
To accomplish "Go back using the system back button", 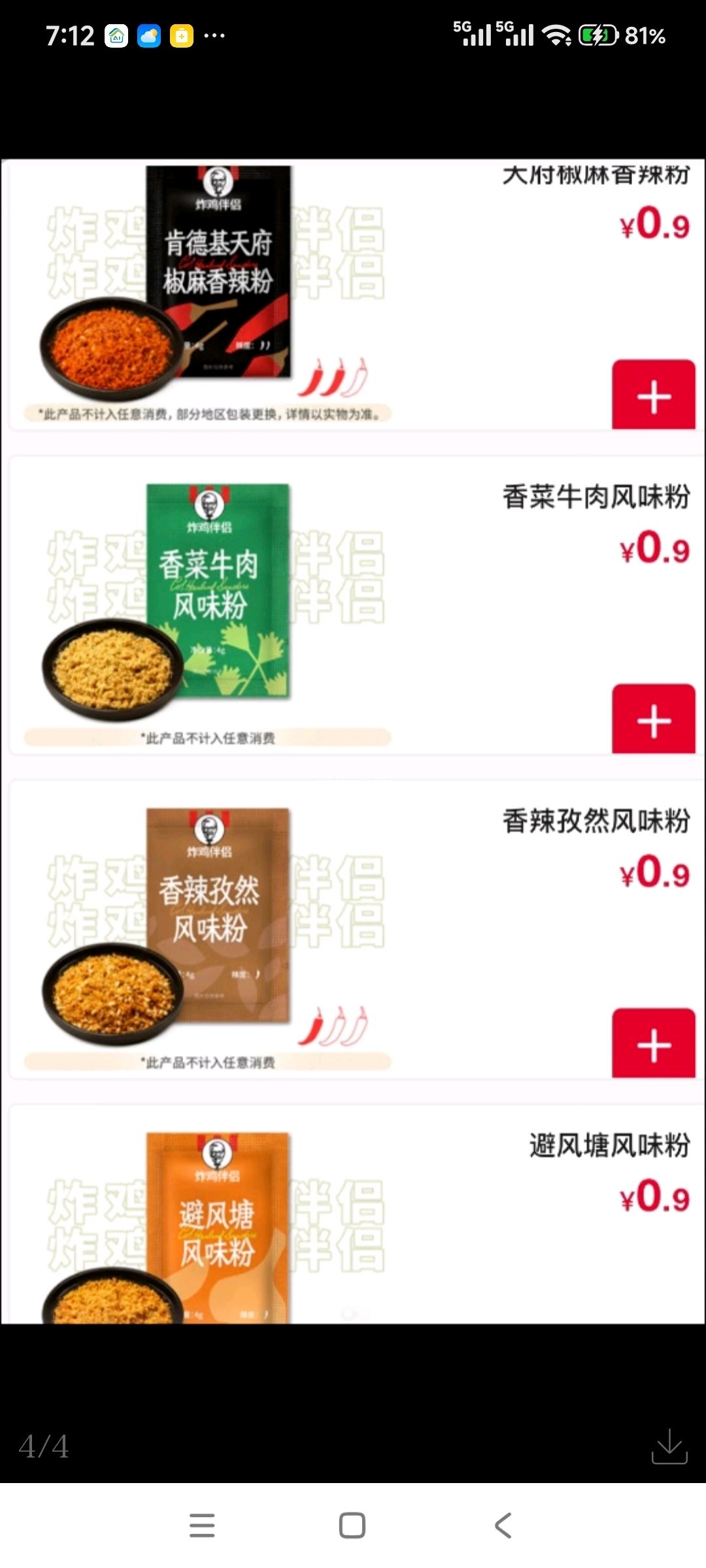I will (503, 1526).
